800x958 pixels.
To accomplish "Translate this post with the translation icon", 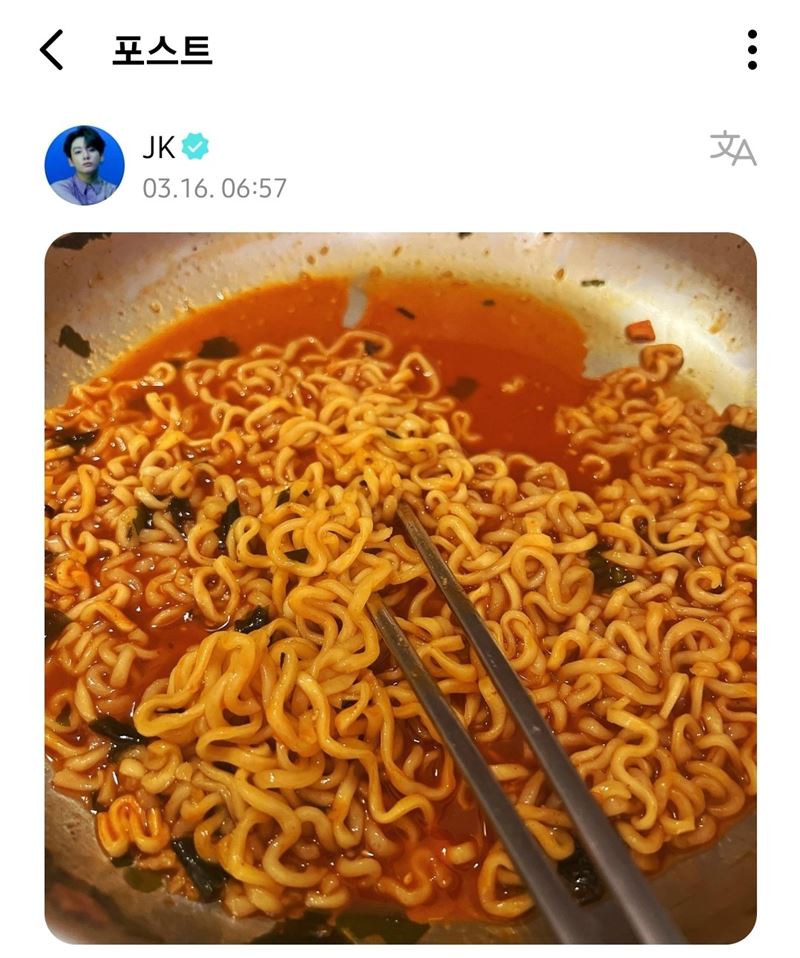I will tap(733, 149).
